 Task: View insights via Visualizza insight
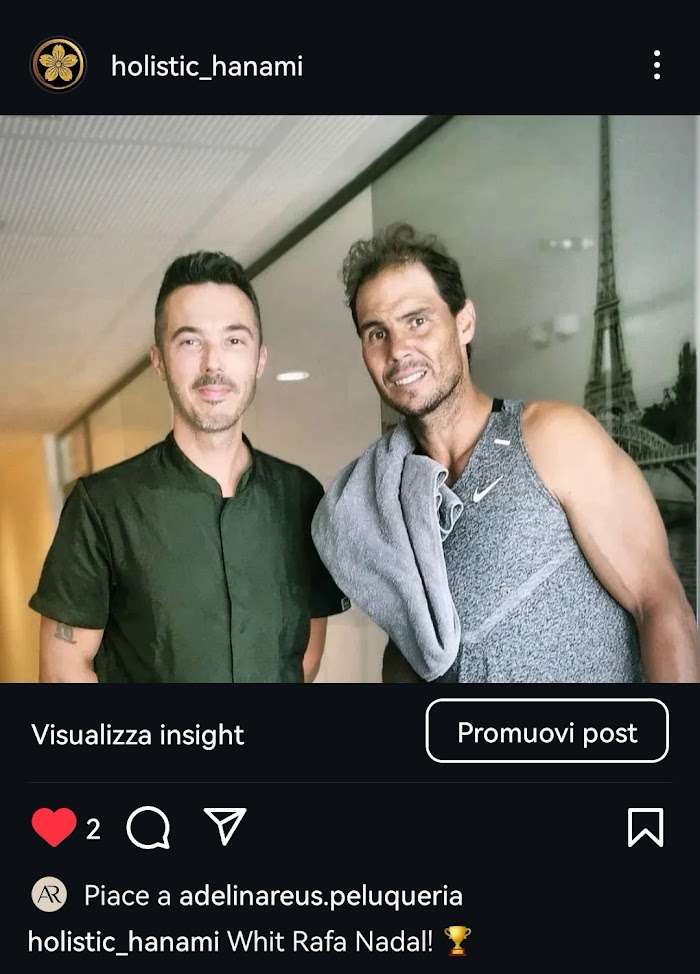[138, 735]
